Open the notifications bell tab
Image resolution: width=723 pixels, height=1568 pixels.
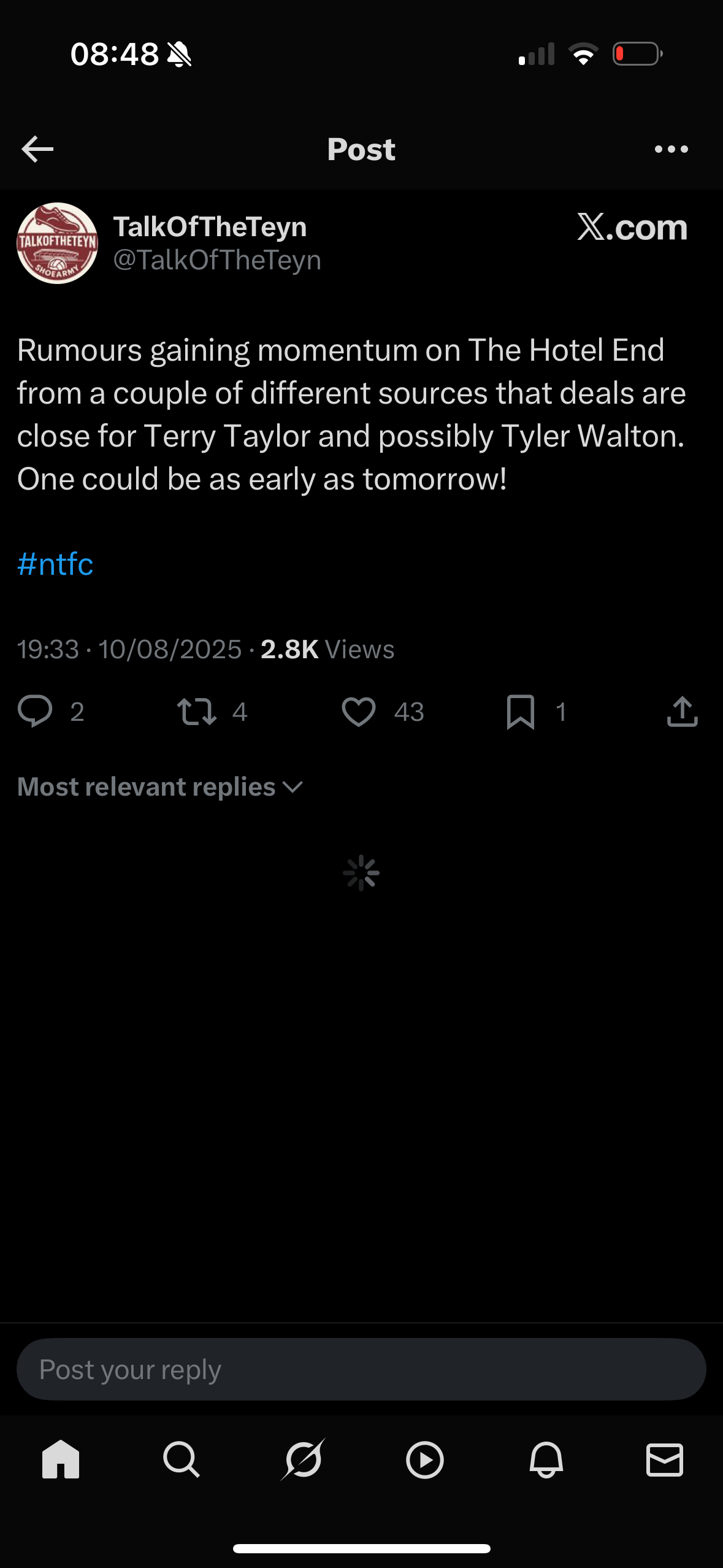tap(546, 1459)
